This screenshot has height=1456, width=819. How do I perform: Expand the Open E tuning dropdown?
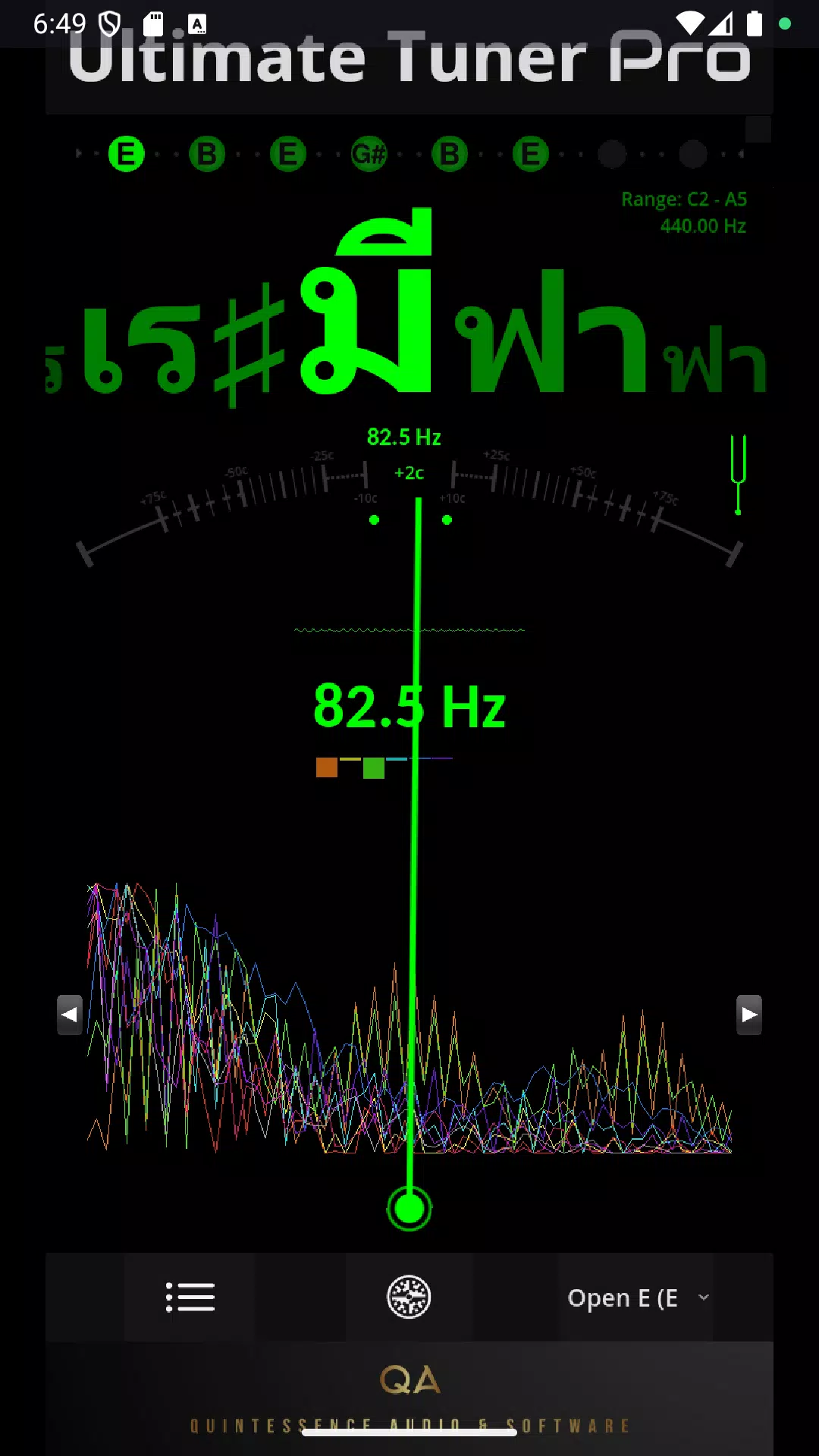(x=637, y=1298)
